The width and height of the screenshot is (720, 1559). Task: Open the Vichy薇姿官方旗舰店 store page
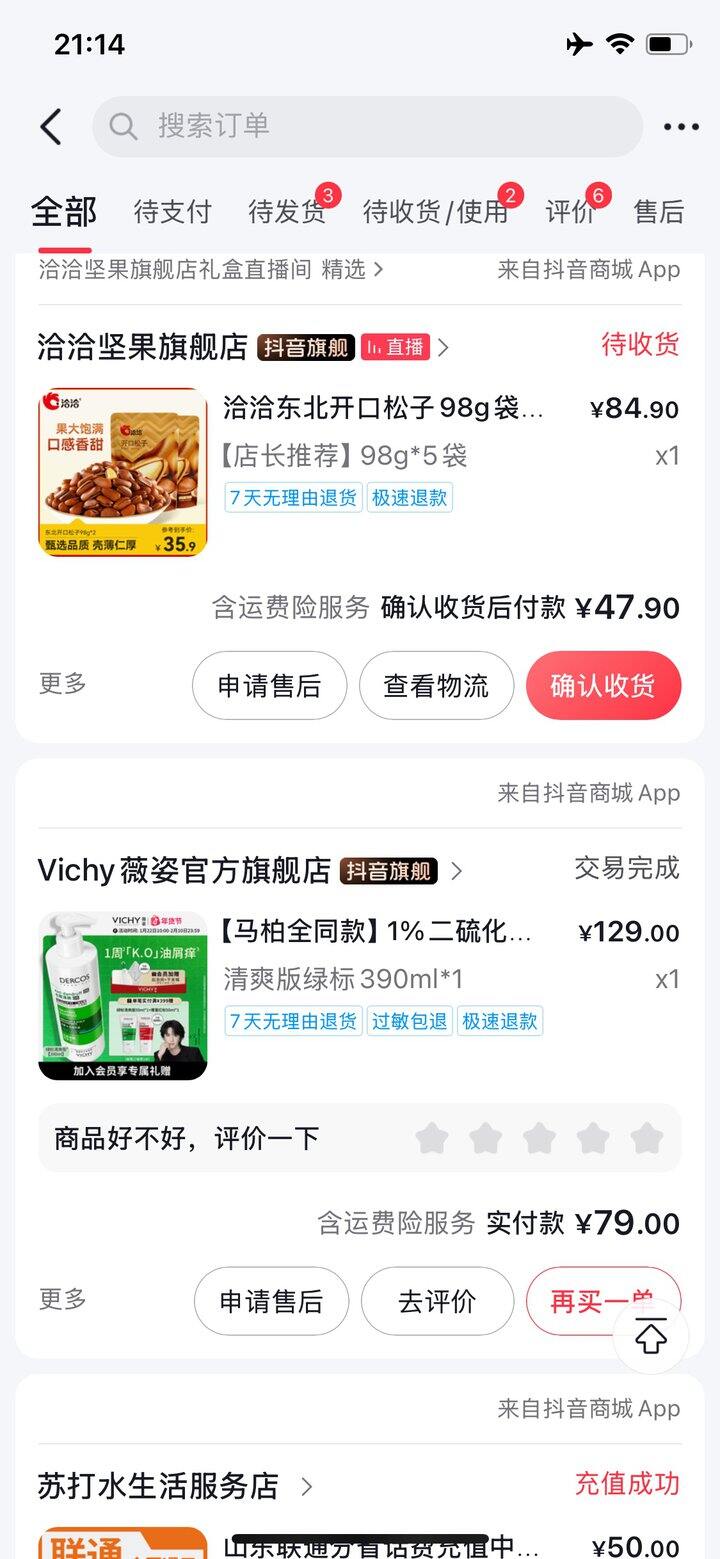pos(184,871)
